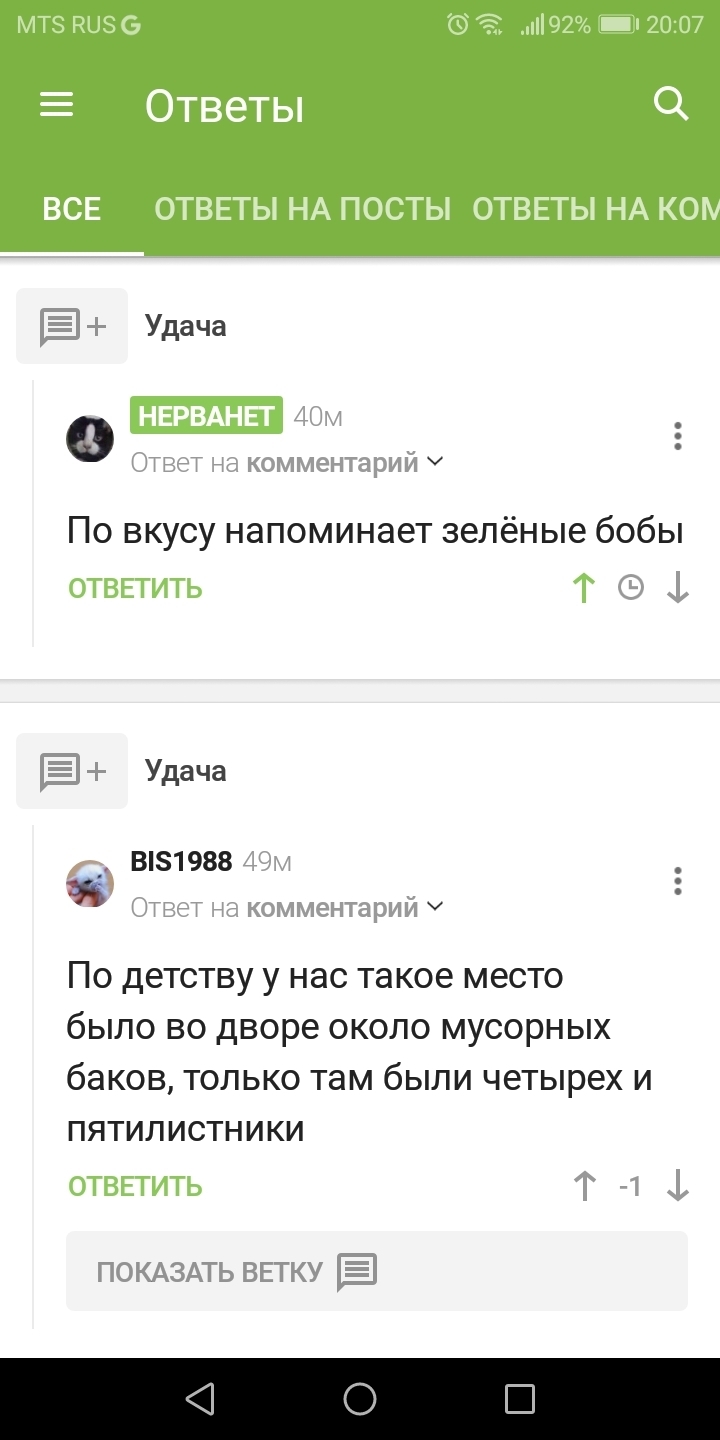The height and width of the screenshot is (1440, 720).
Task: Open overflow menu on BIS1988's comment
Action: click(x=678, y=881)
